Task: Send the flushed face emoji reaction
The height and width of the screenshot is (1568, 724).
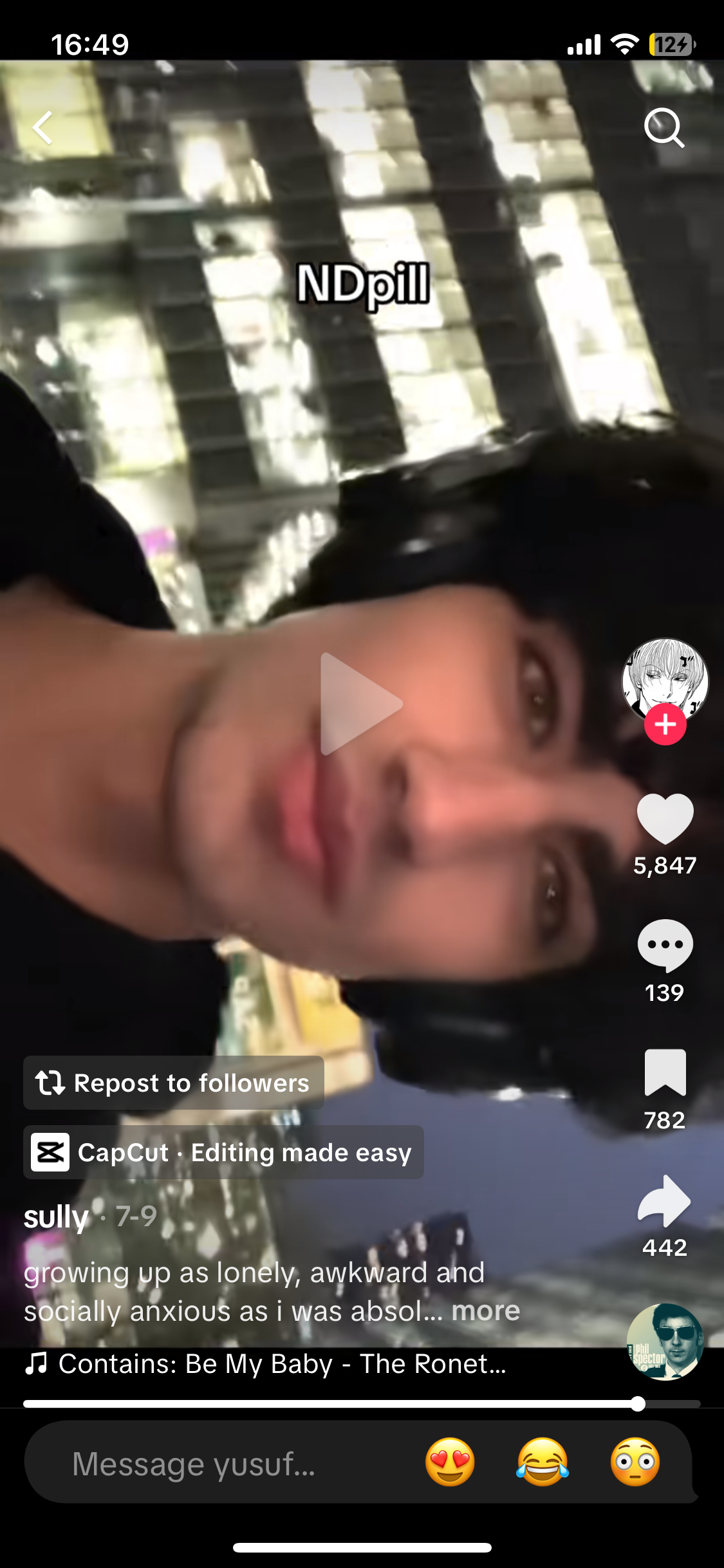Action: tap(635, 1462)
